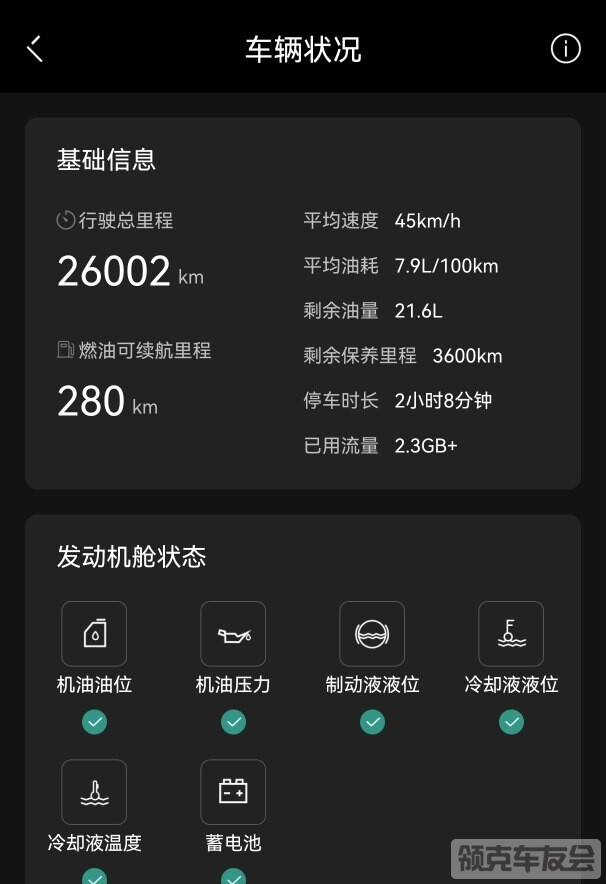Image resolution: width=606 pixels, height=884 pixels.
Task: Go back from the 车辆状况 page
Action: pos(36,49)
